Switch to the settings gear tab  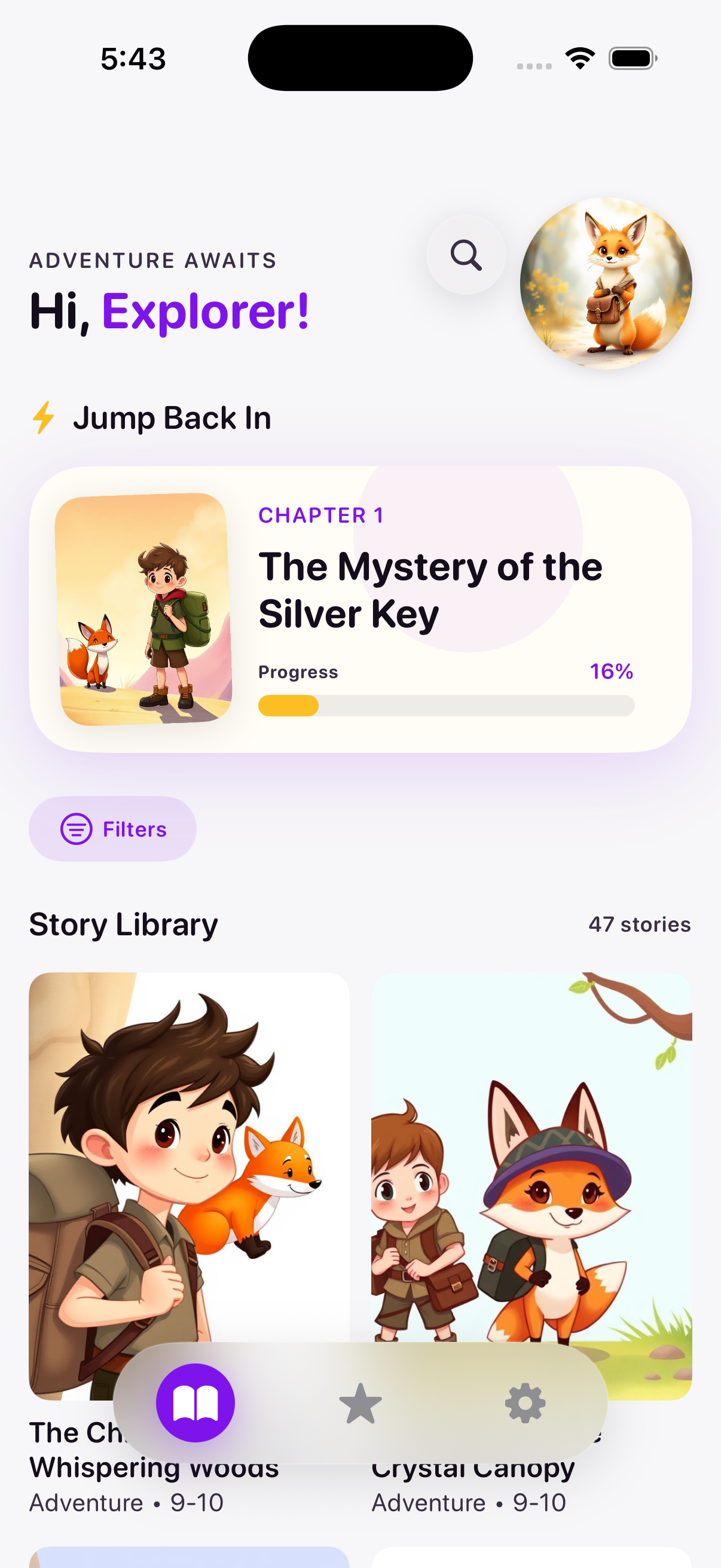click(525, 1404)
